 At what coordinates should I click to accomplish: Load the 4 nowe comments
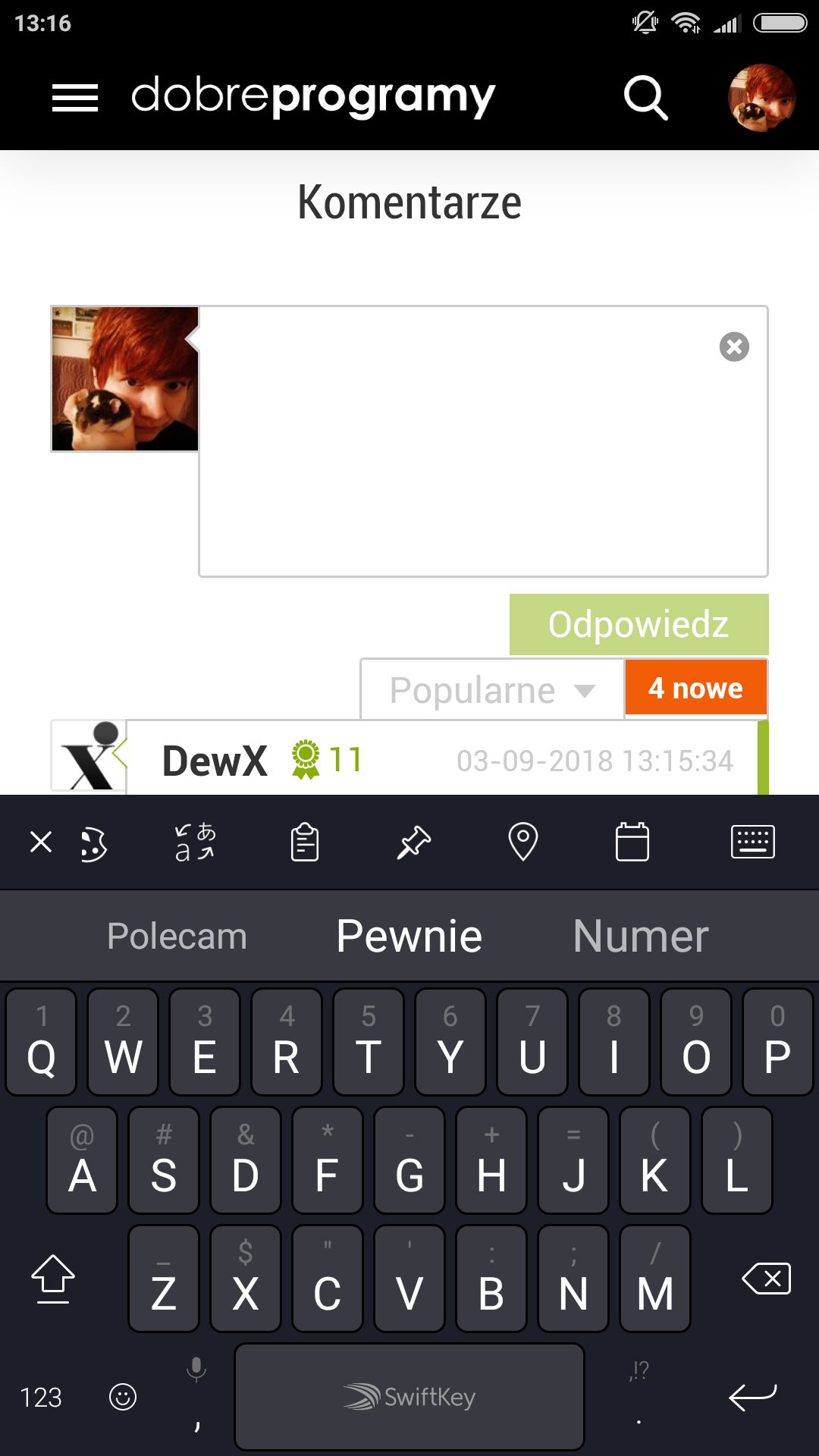coord(695,688)
